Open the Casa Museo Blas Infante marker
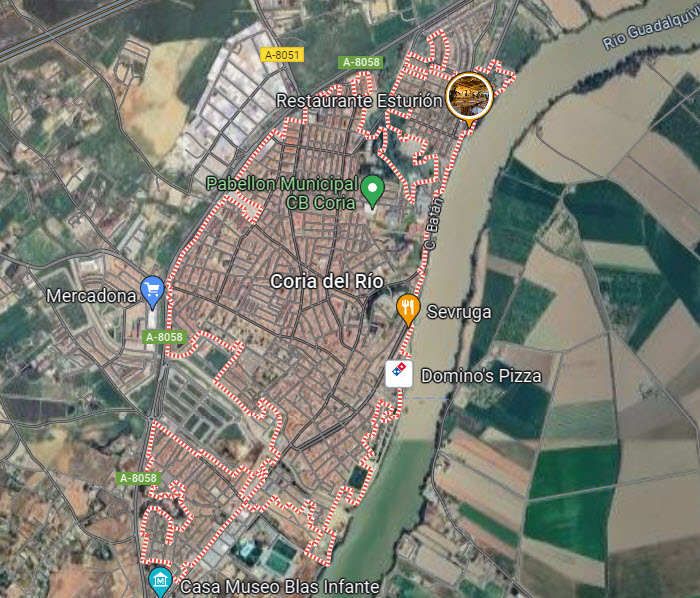Screen dimensions: 700x598 pos(160,580)
